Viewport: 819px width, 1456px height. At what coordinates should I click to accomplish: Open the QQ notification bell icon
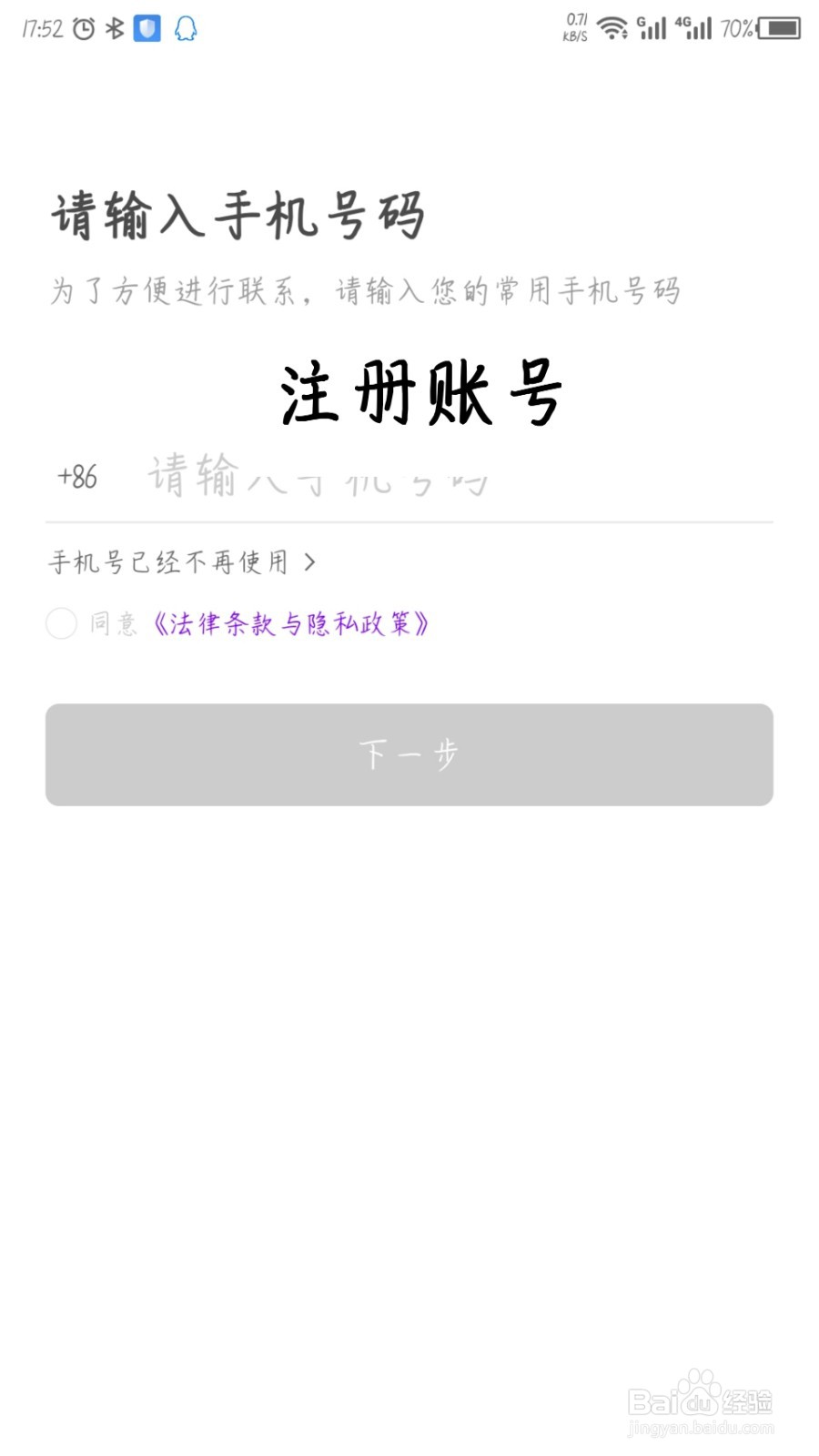tap(184, 29)
